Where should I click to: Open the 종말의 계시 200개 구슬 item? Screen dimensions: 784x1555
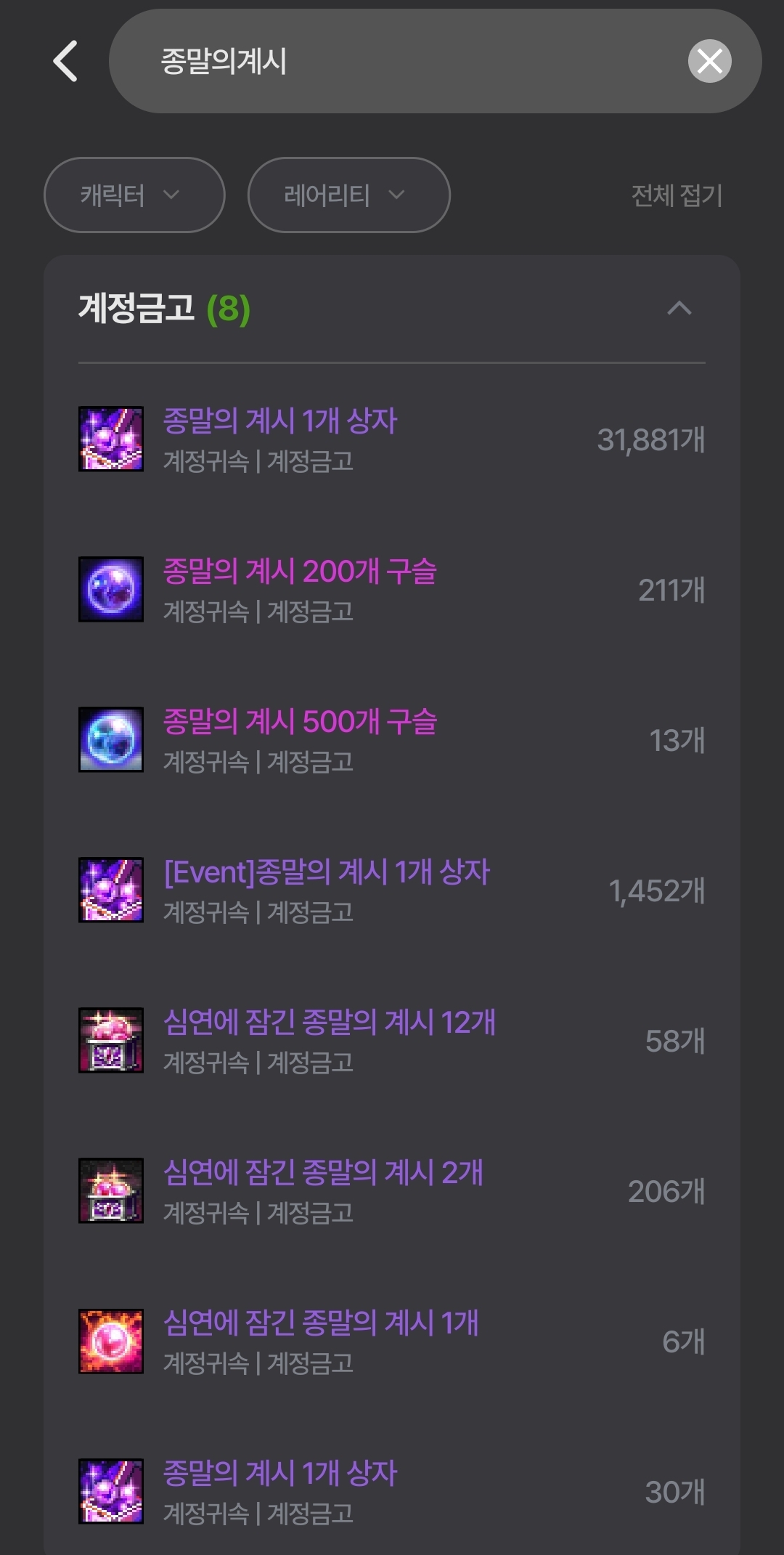pyautogui.click(x=392, y=590)
